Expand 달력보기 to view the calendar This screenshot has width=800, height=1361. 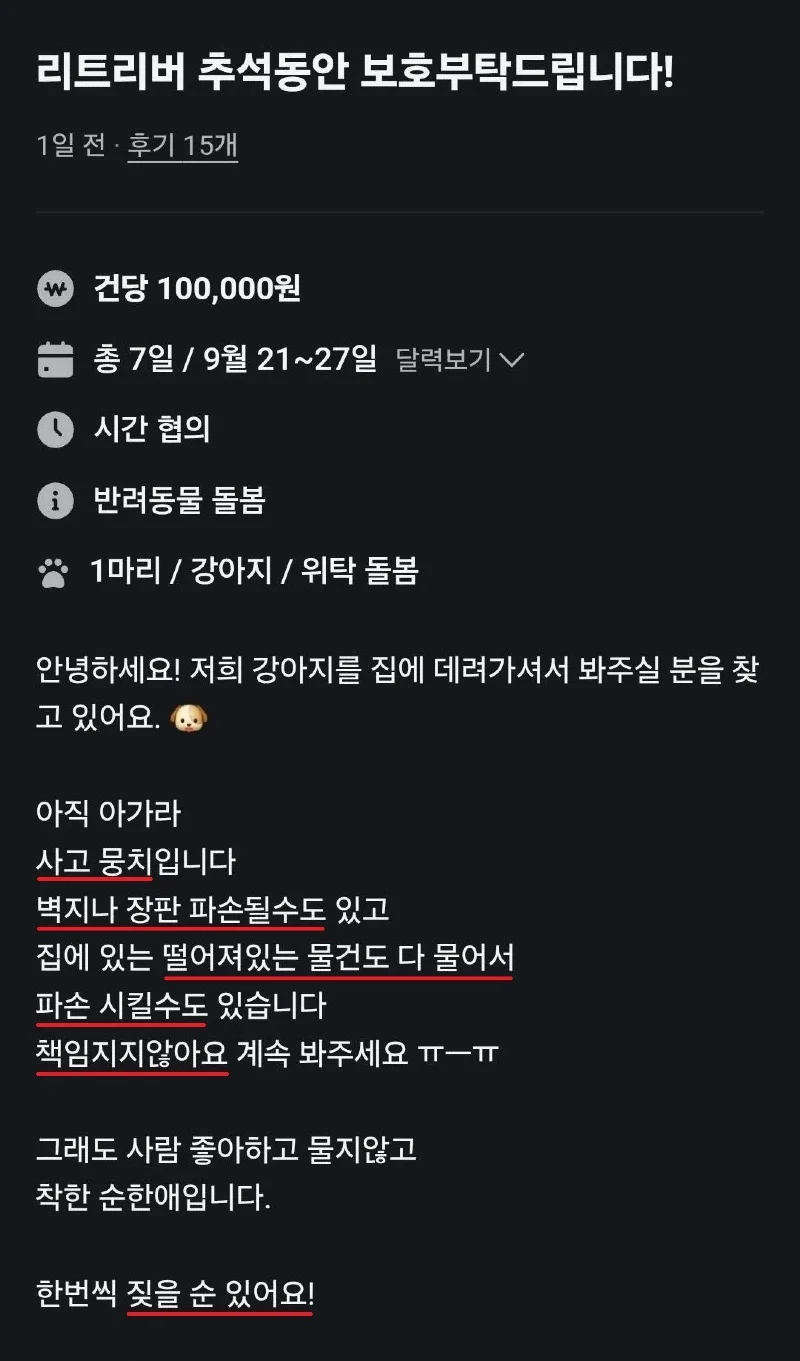(460, 360)
